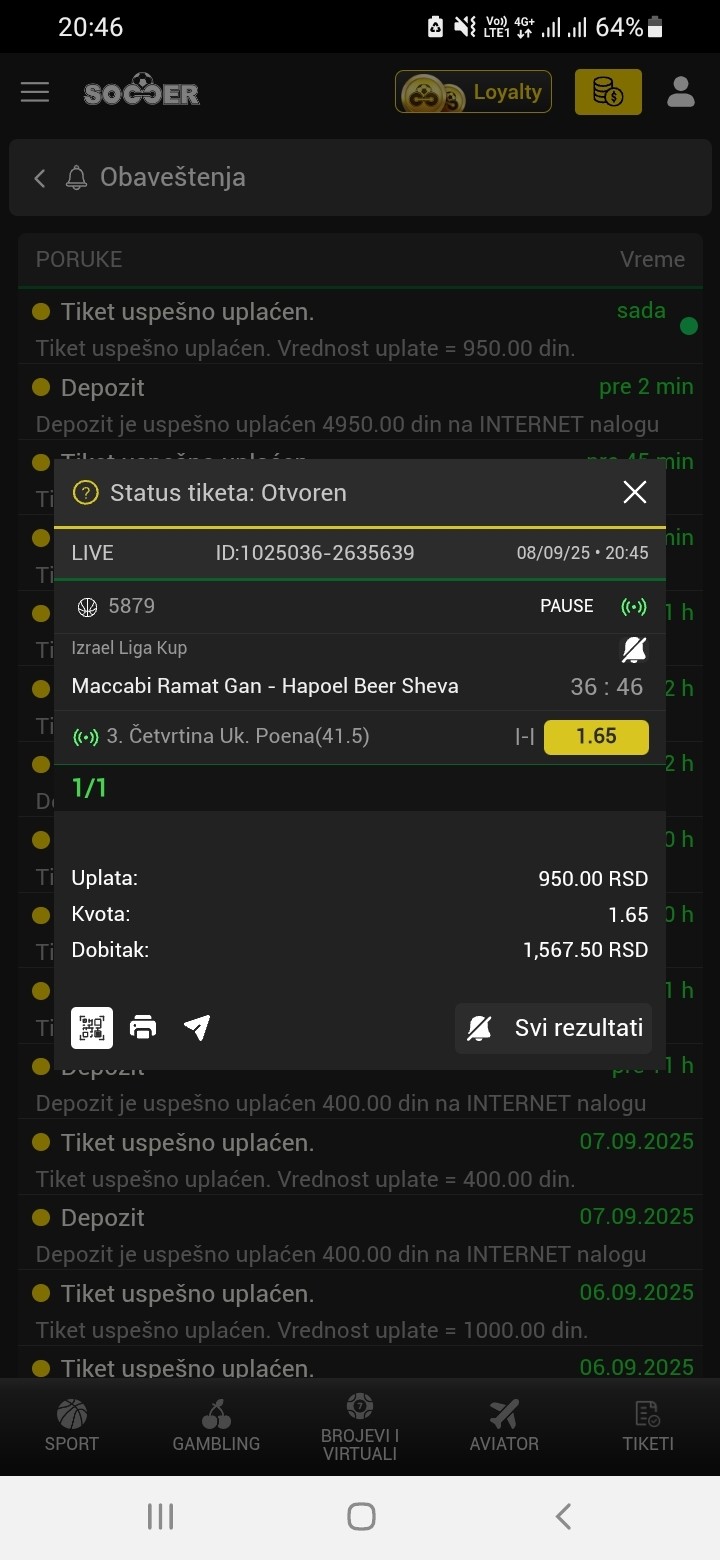Switch to the SPORT tab
The width and height of the screenshot is (720, 1560).
pyautogui.click(x=72, y=1427)
